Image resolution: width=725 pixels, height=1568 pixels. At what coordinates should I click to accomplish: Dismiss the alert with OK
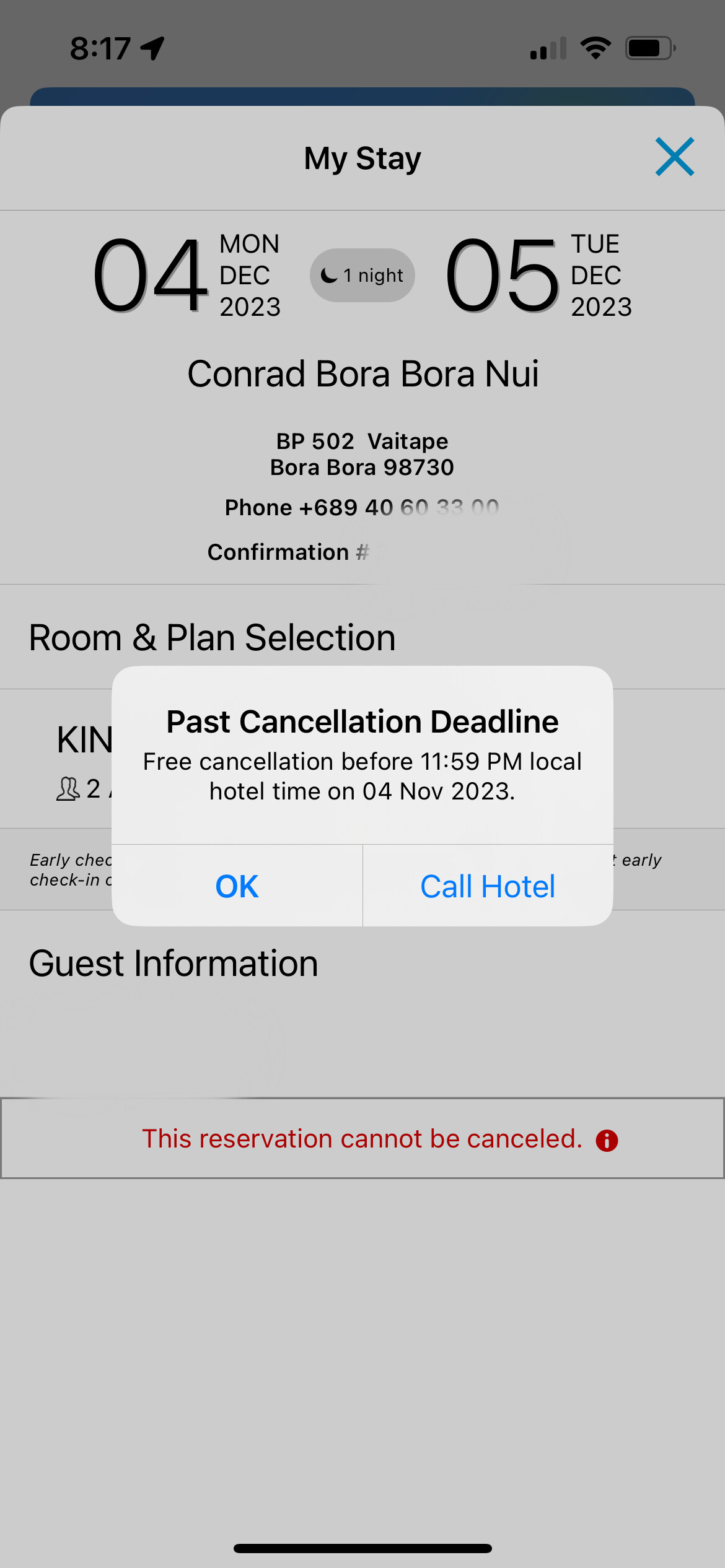237,886
